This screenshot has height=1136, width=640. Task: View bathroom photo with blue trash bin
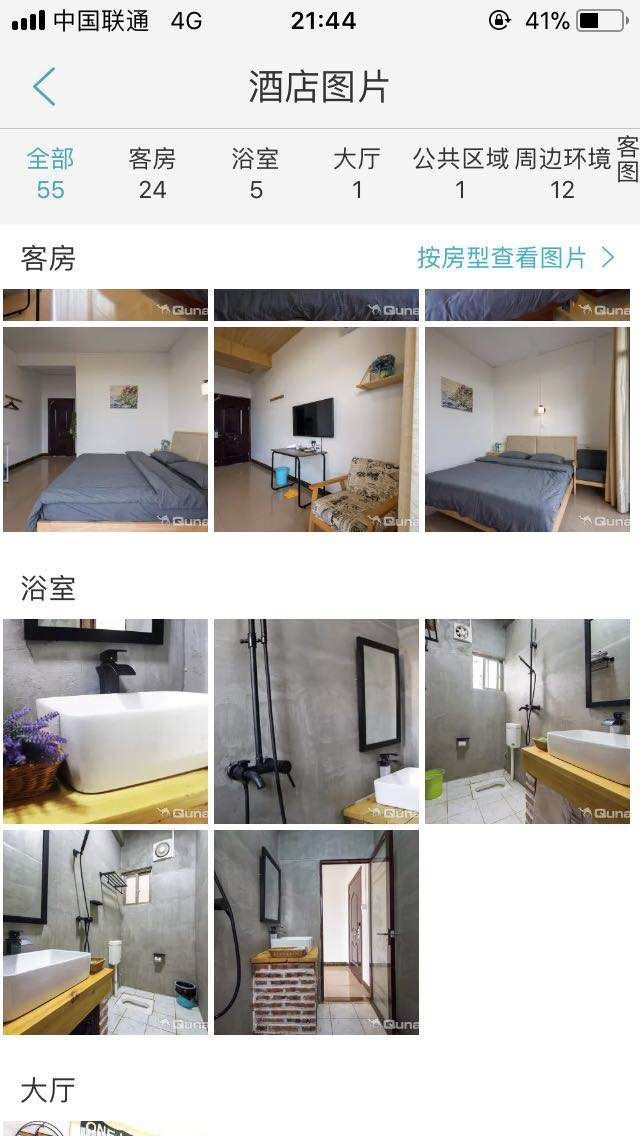pos(106,932)
